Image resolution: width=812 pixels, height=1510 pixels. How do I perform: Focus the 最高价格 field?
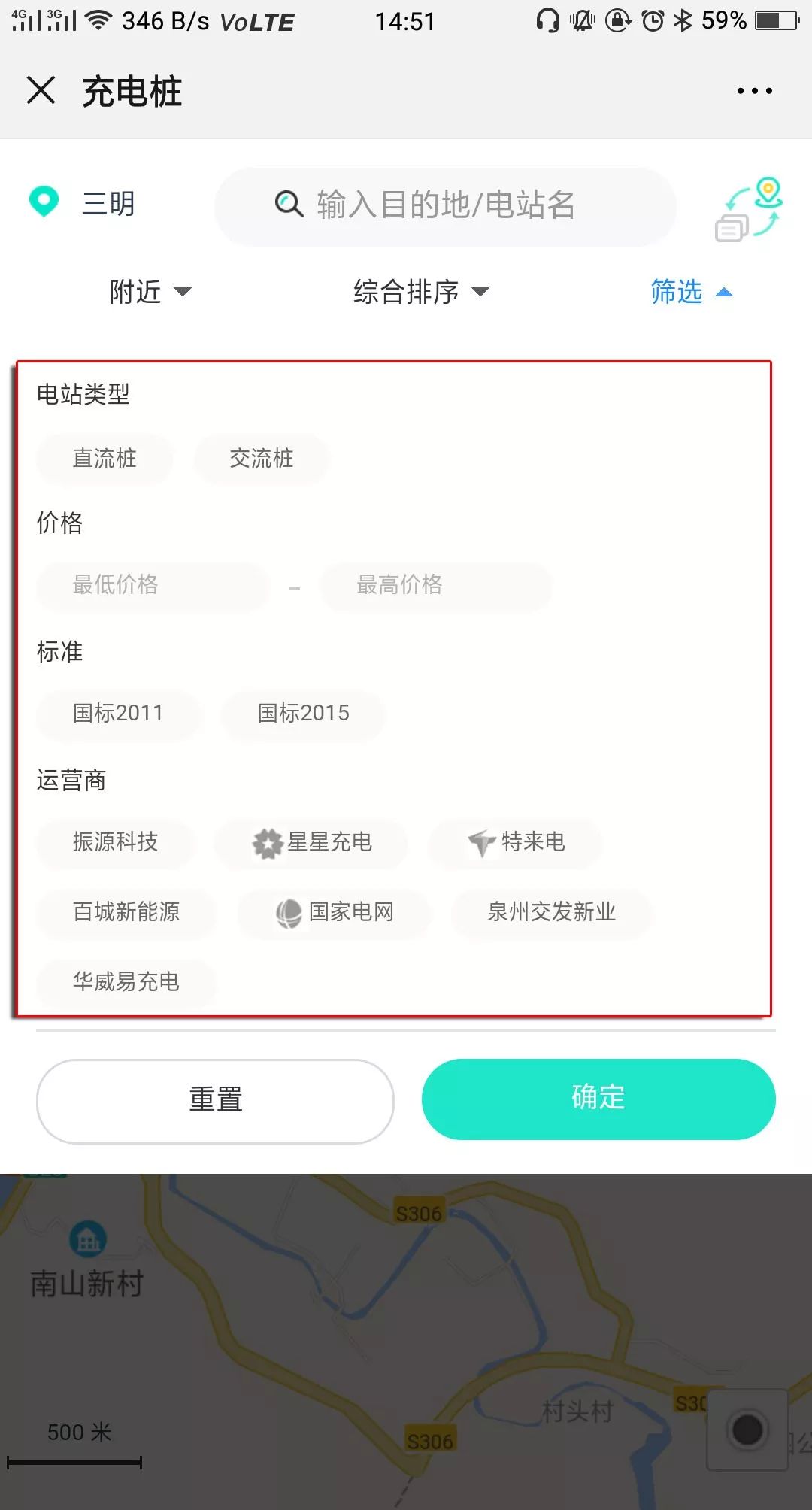436,584
